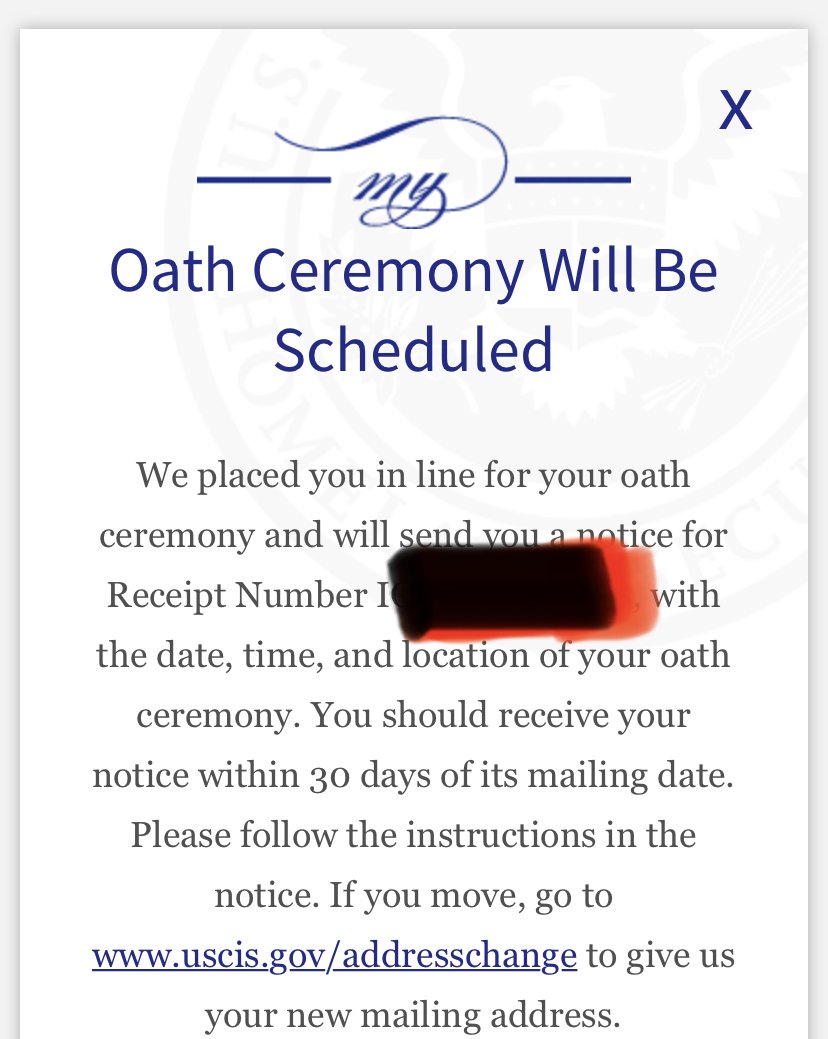
Task: Open the www.uscis.gov/addresschange link
Action: pyautogui.click(x=334, y=955)
